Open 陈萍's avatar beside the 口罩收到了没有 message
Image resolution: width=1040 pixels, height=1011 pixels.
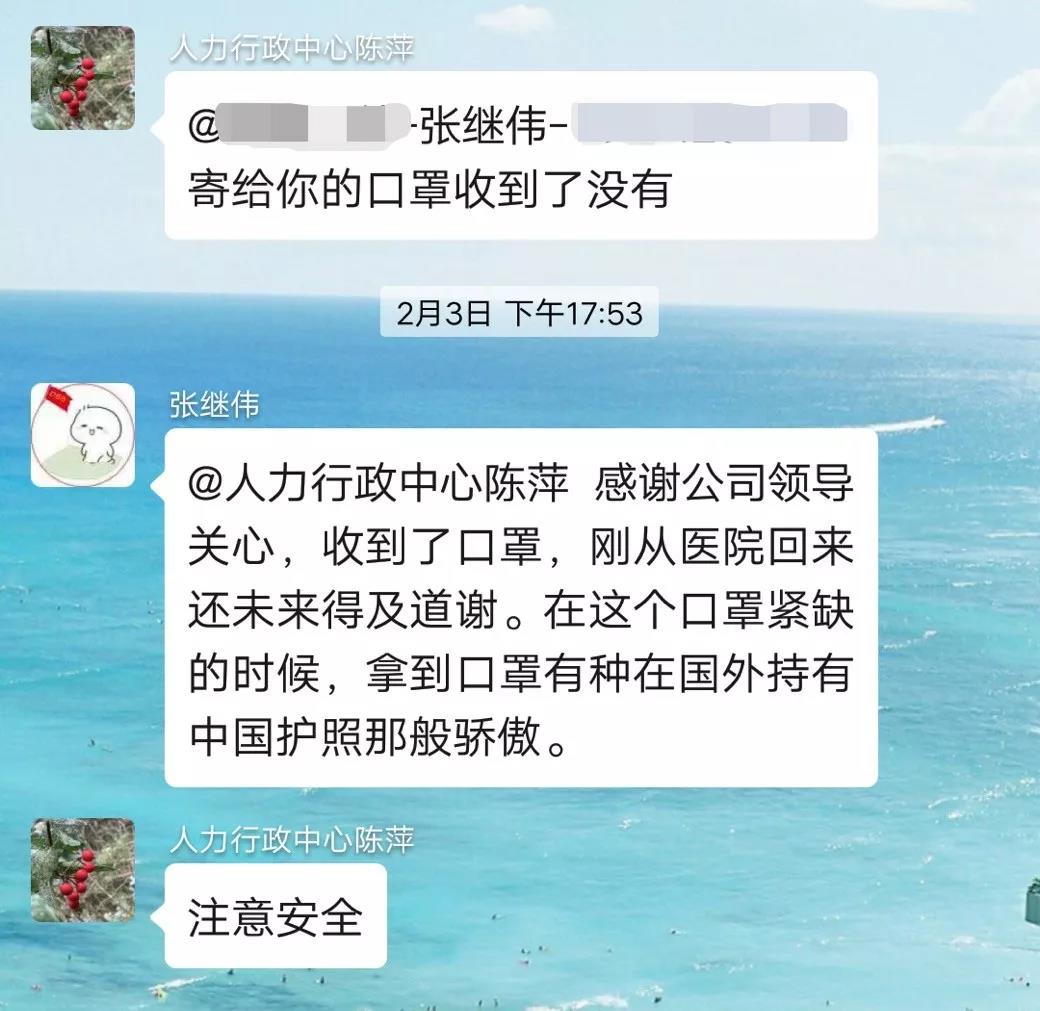click(x=82, y=78)
